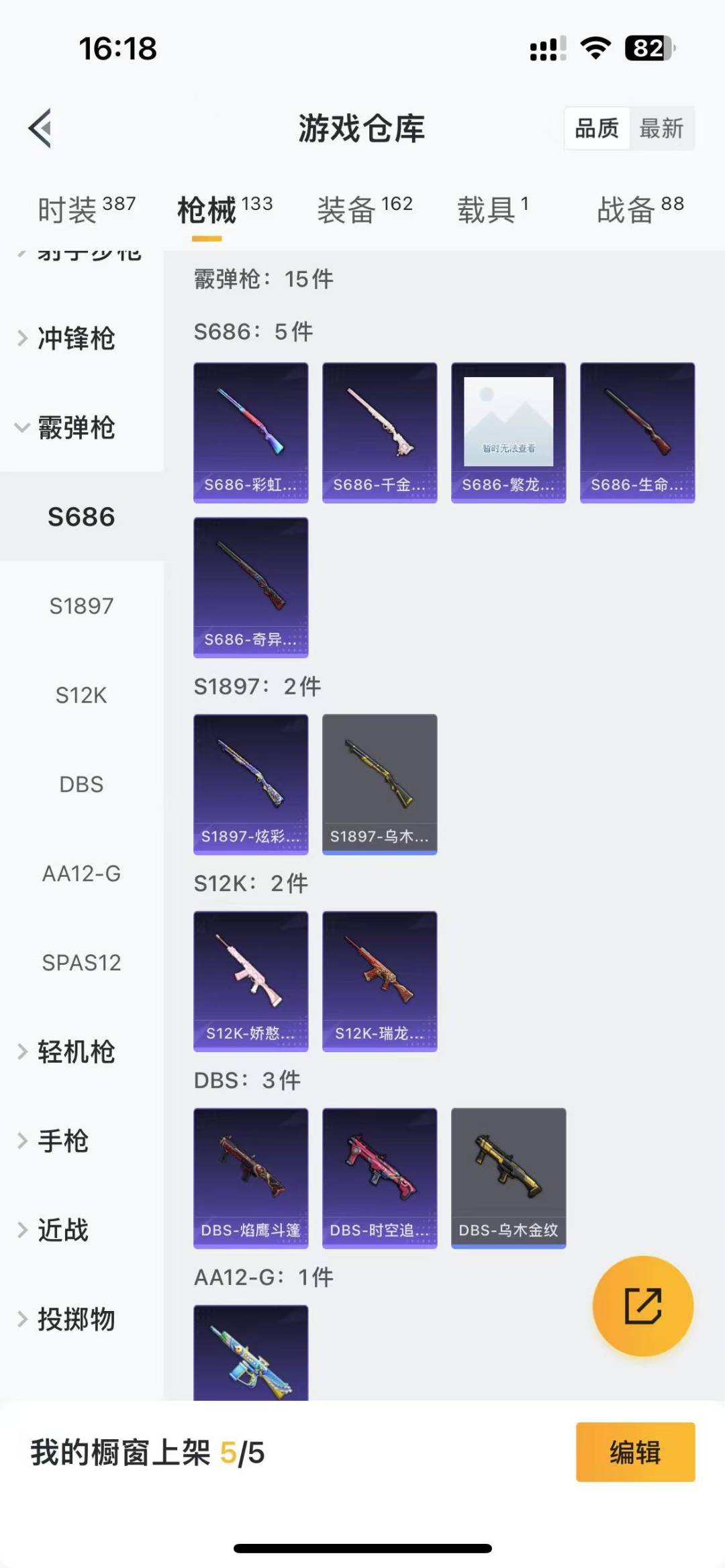
Task: Expand the 轻机枪 category
Action: [75, 1051]
